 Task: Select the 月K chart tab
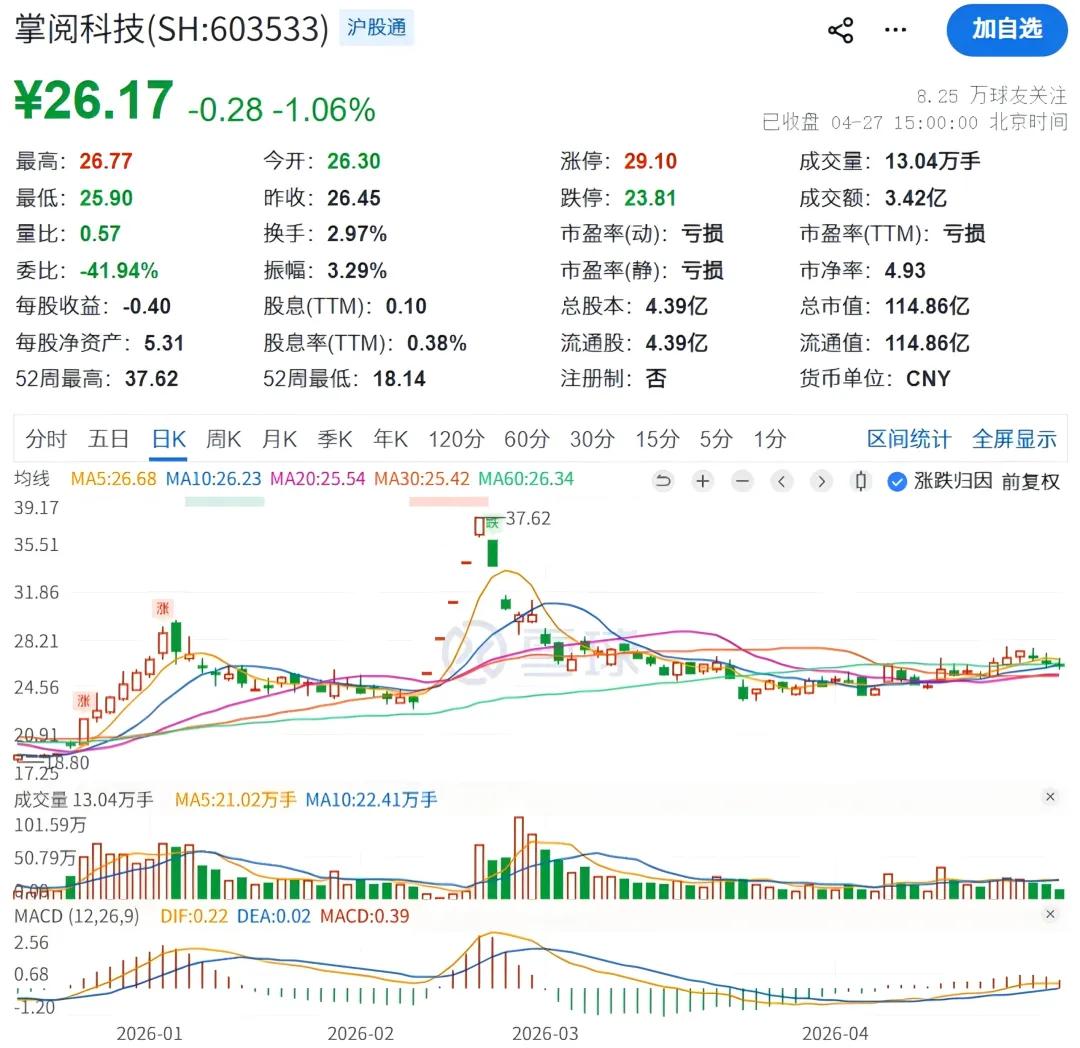click(280, 439)
